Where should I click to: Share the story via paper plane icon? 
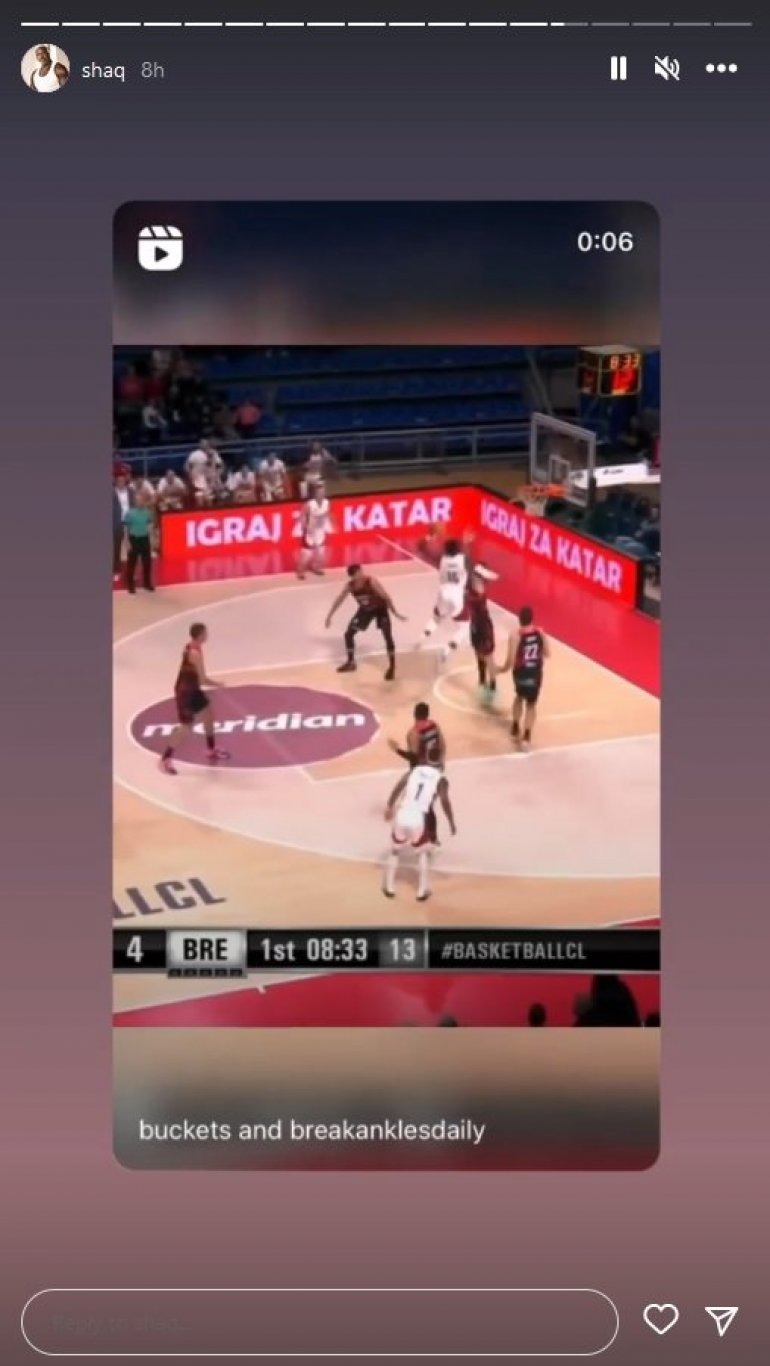[721, 1320]
